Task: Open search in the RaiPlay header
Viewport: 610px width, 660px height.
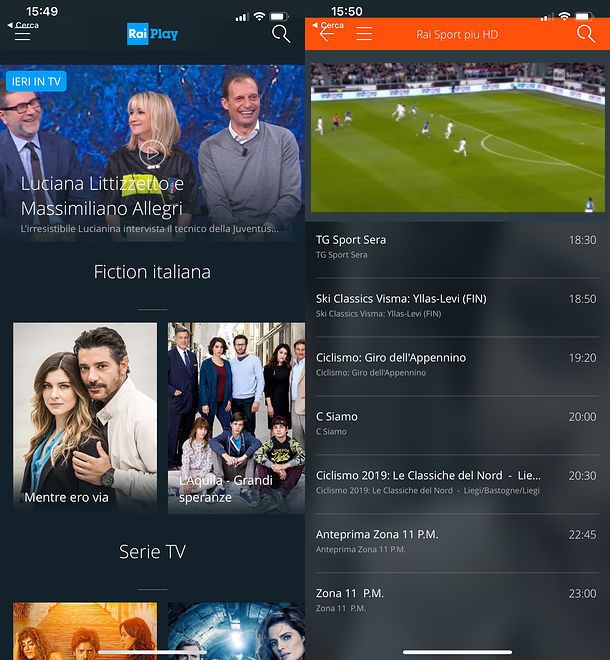Action: (x=281, y=34)
